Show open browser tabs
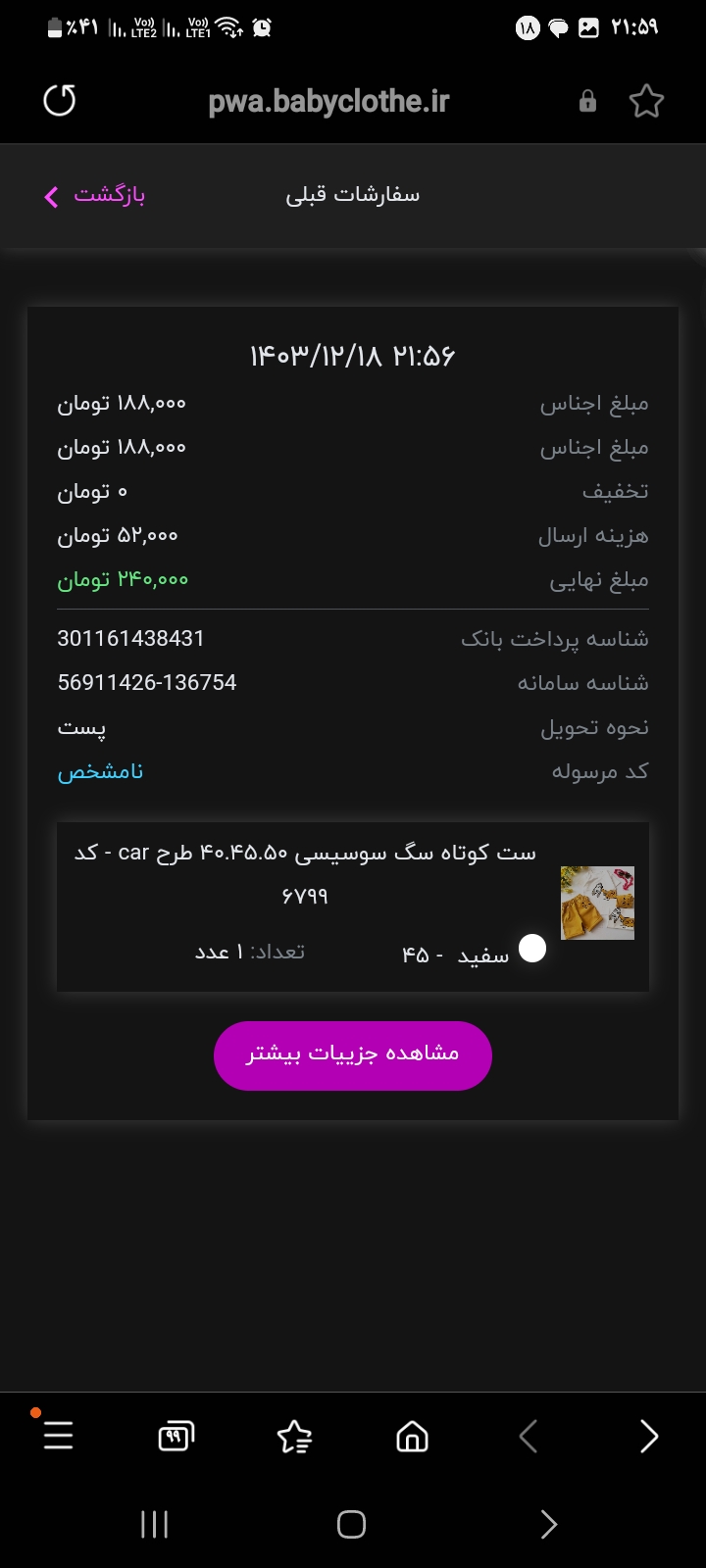706x1568 pixels. coord(176,1437)
